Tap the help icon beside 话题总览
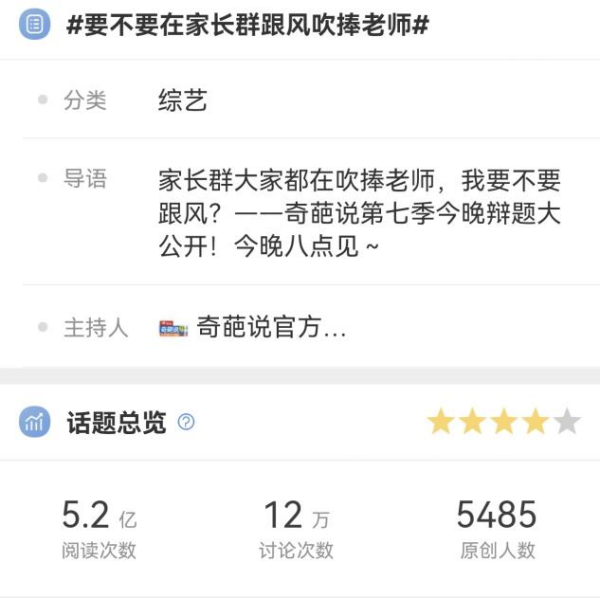Image resolution: width=600 pixels, height=598 pixels. (186, 422)
